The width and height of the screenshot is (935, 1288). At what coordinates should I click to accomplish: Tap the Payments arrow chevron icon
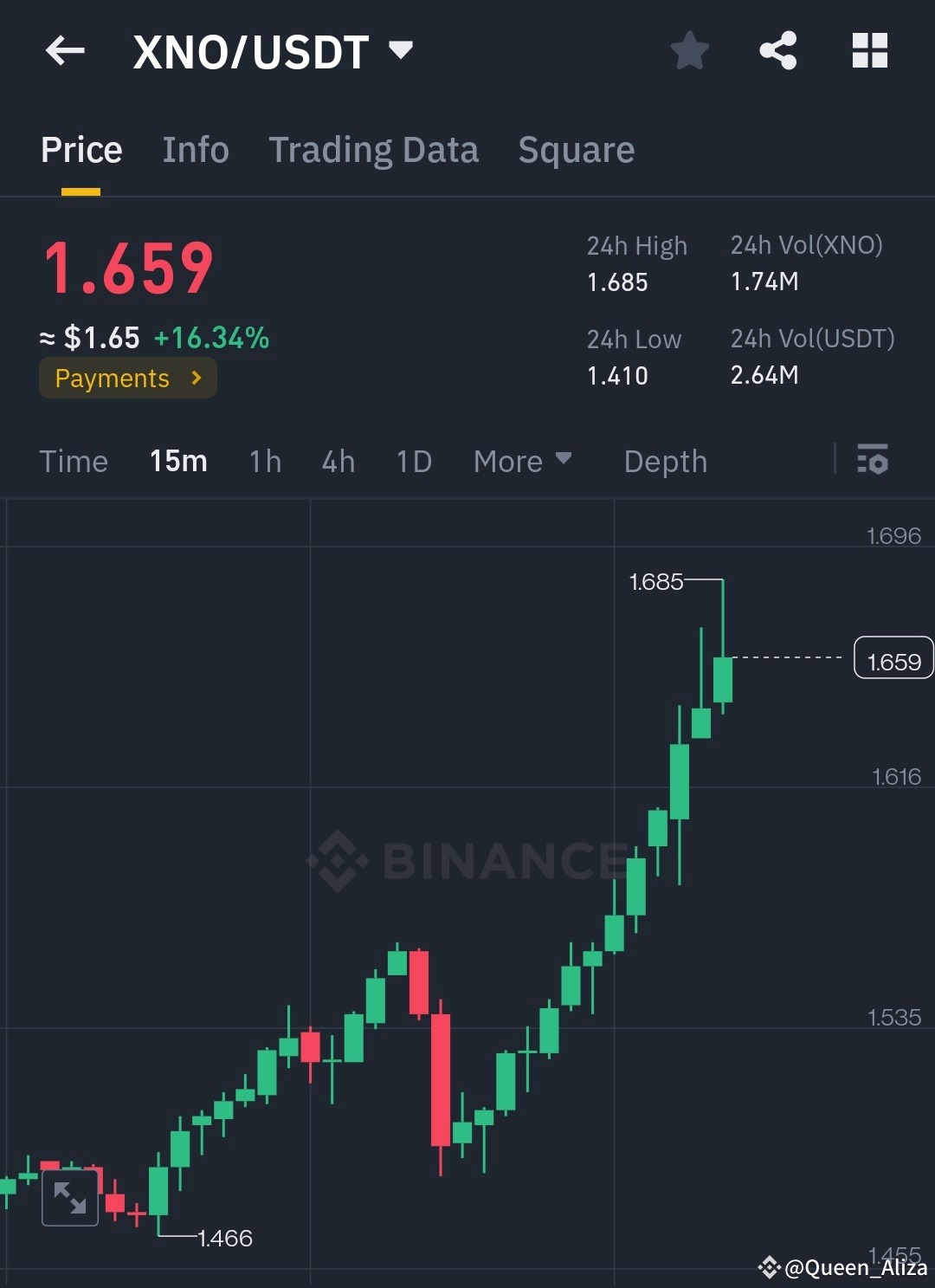click(197, 378)
